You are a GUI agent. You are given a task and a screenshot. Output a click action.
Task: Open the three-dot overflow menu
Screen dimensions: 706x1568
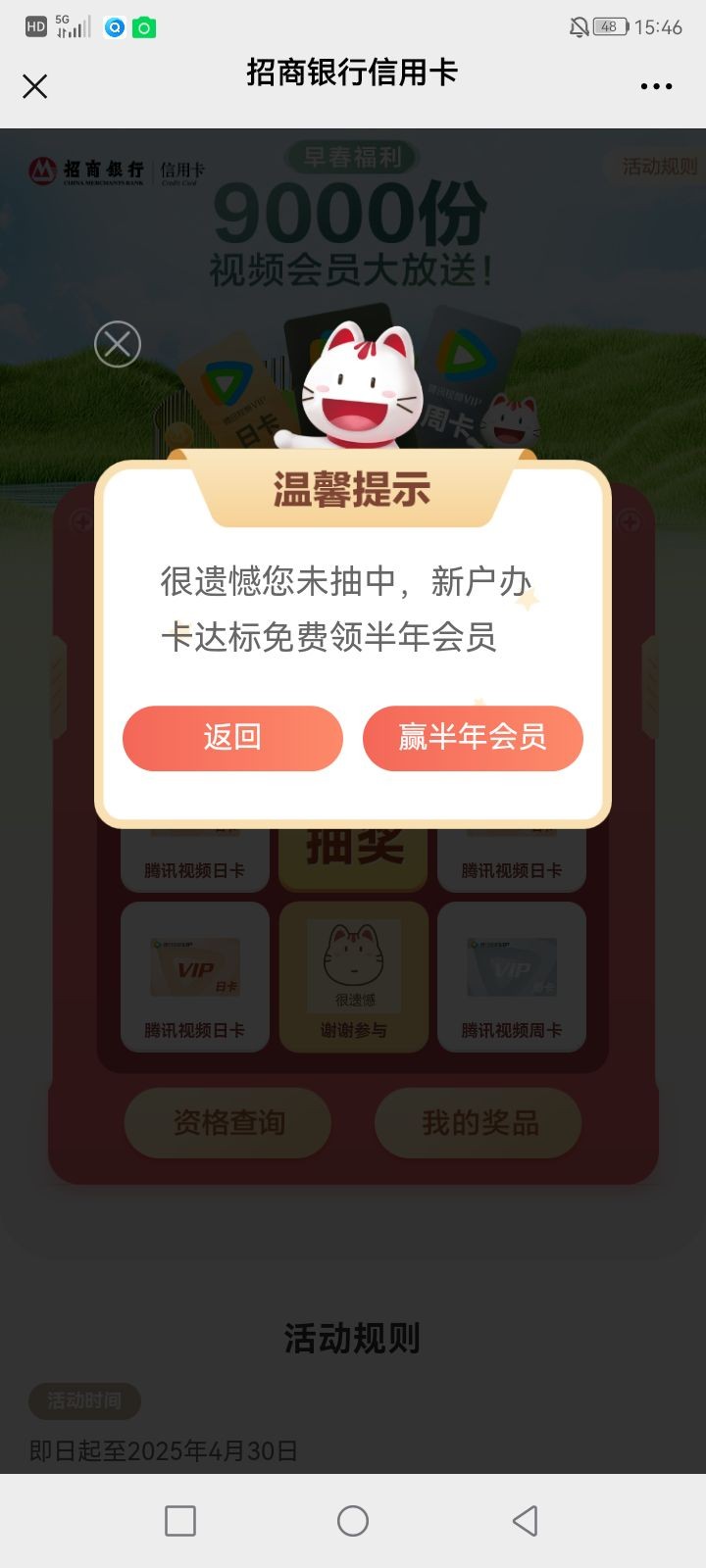coord(656,86)
